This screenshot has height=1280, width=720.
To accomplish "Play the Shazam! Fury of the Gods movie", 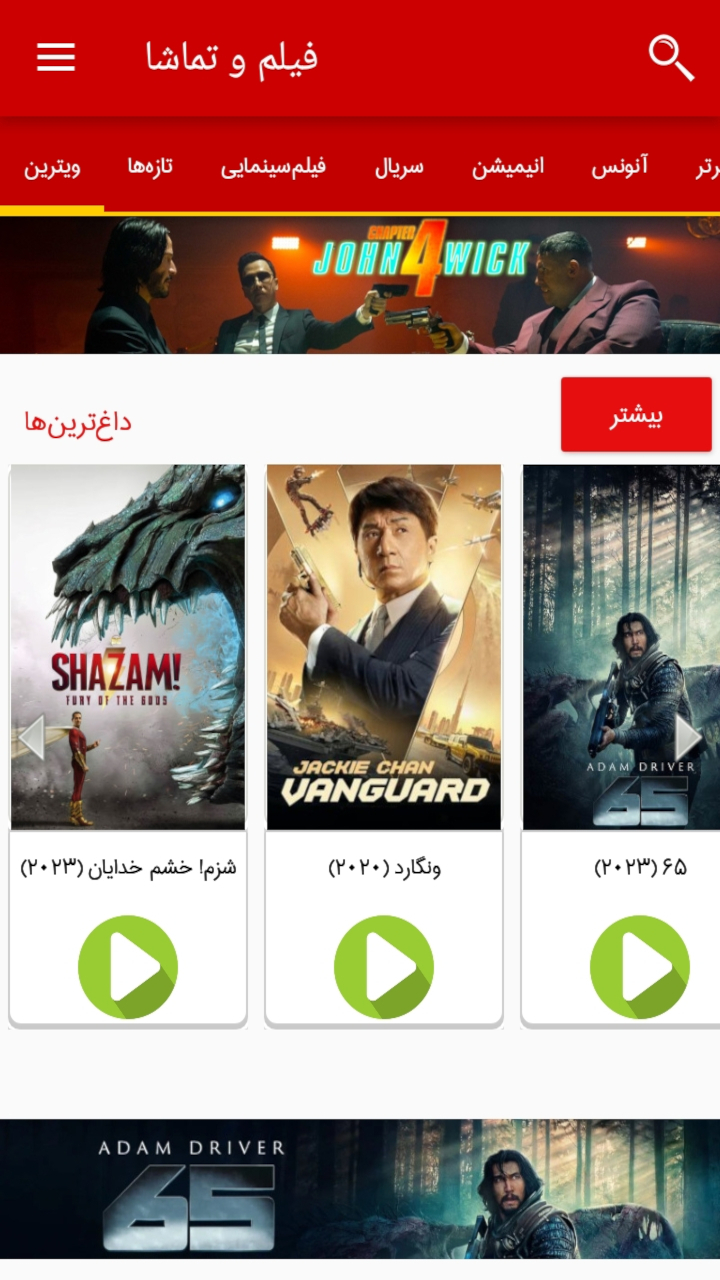I will (127, 966).
